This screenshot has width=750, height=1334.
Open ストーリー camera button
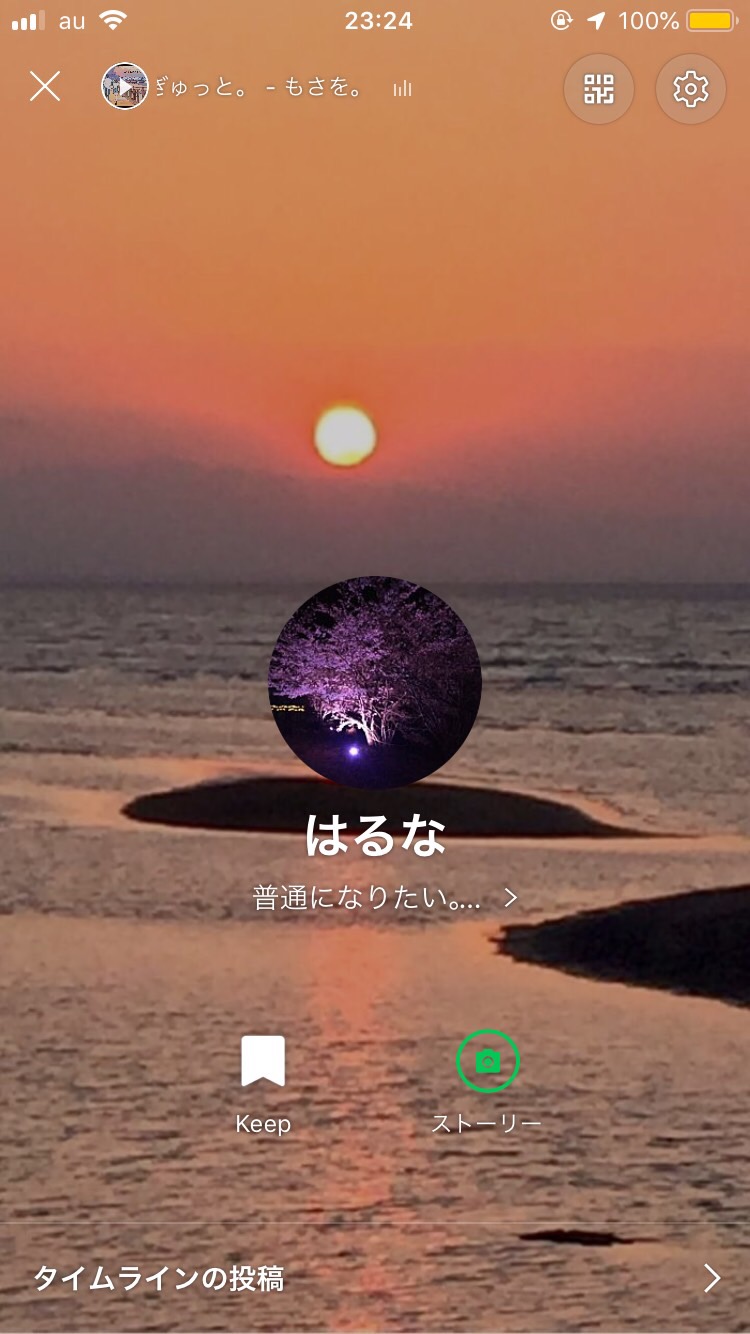tap(487, 1062)
